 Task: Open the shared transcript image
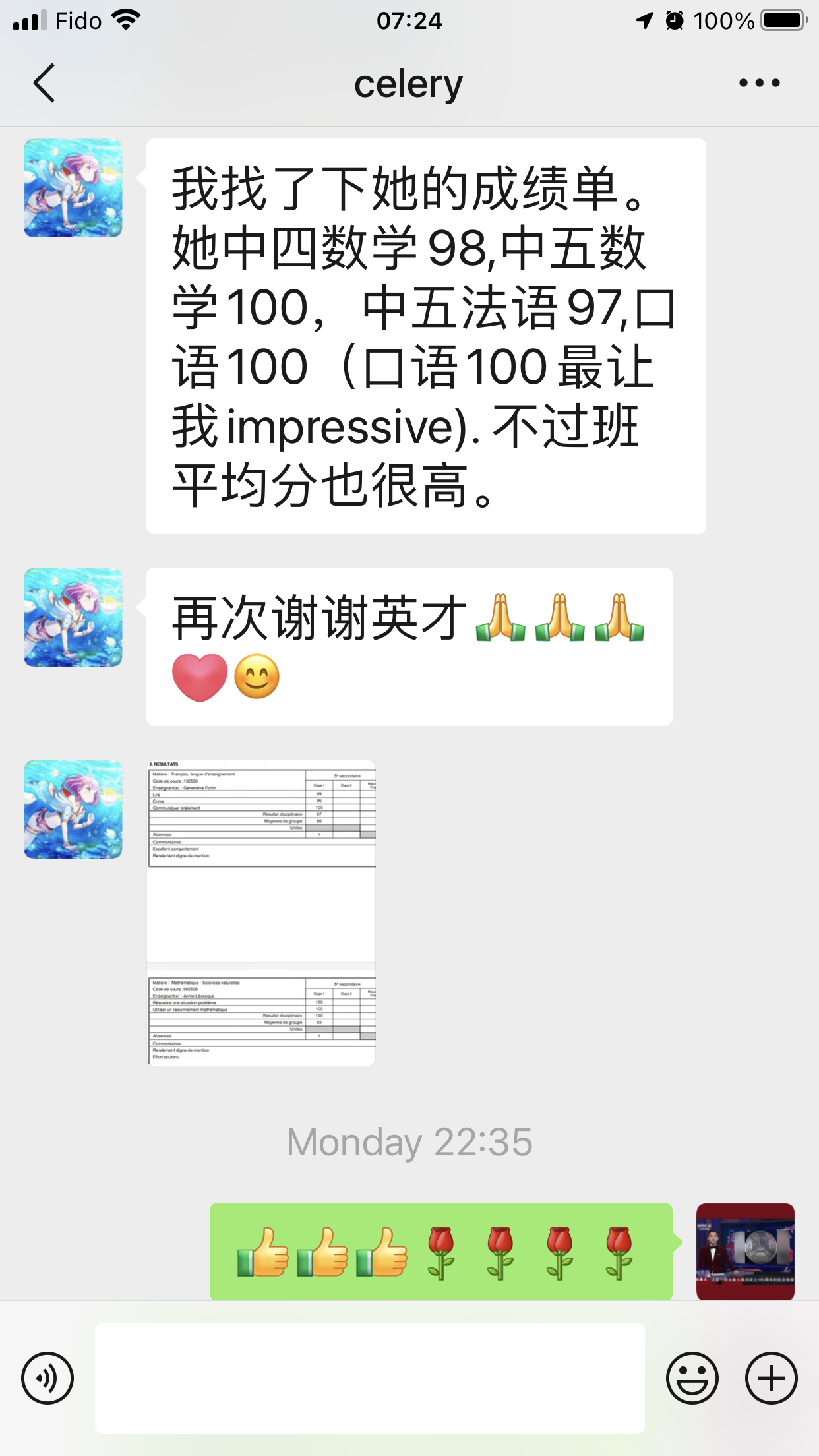tap(261, 912)
